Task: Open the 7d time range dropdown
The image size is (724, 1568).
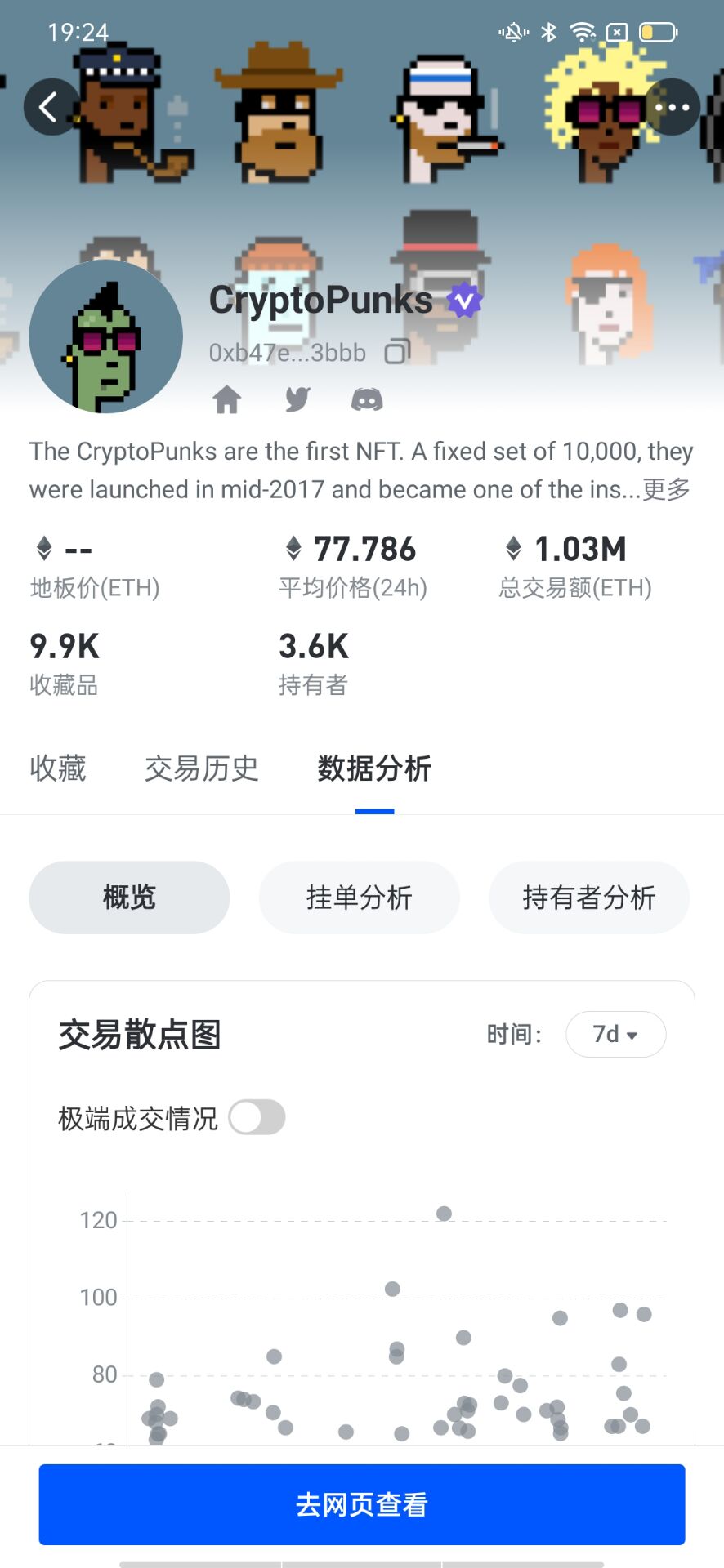Action: (x=615, y=1035)
